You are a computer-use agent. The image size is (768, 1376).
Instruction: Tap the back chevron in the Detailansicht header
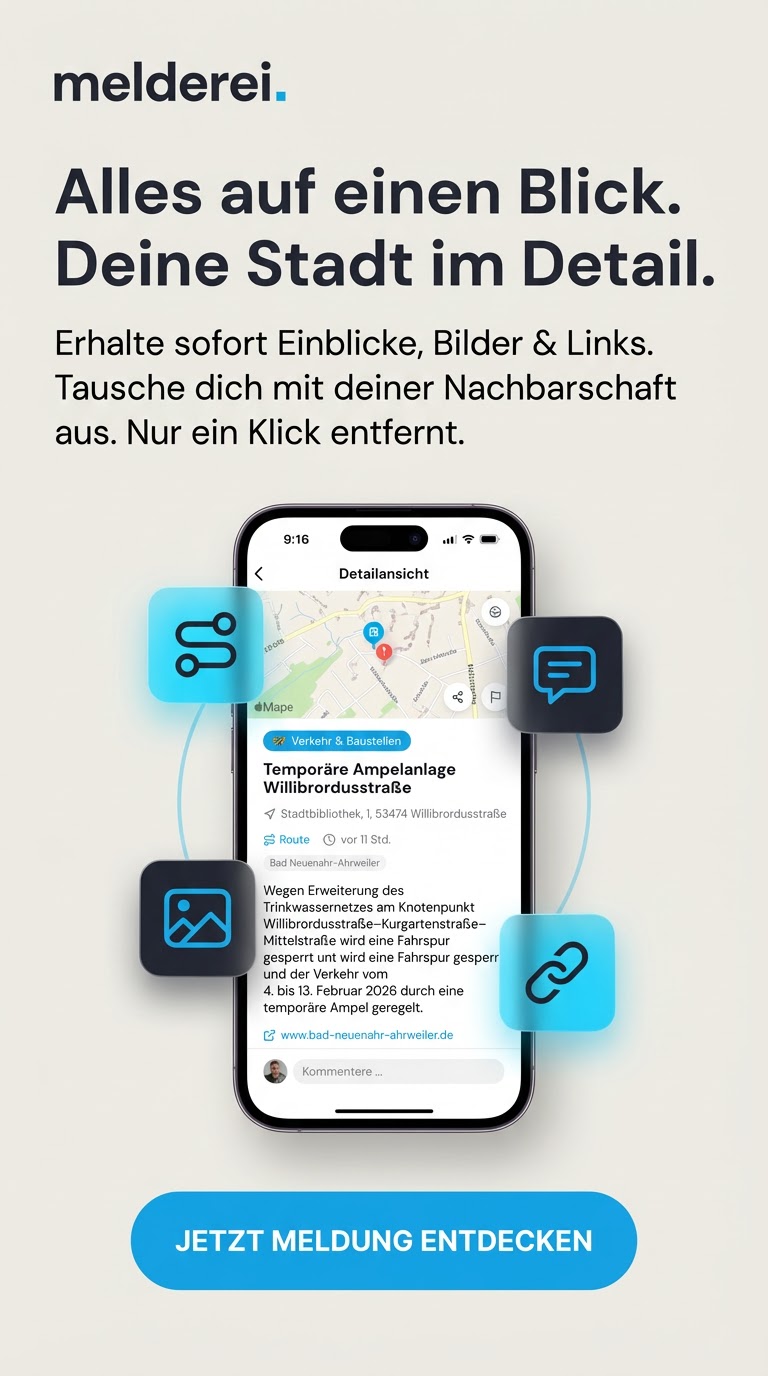pos(259,573)
